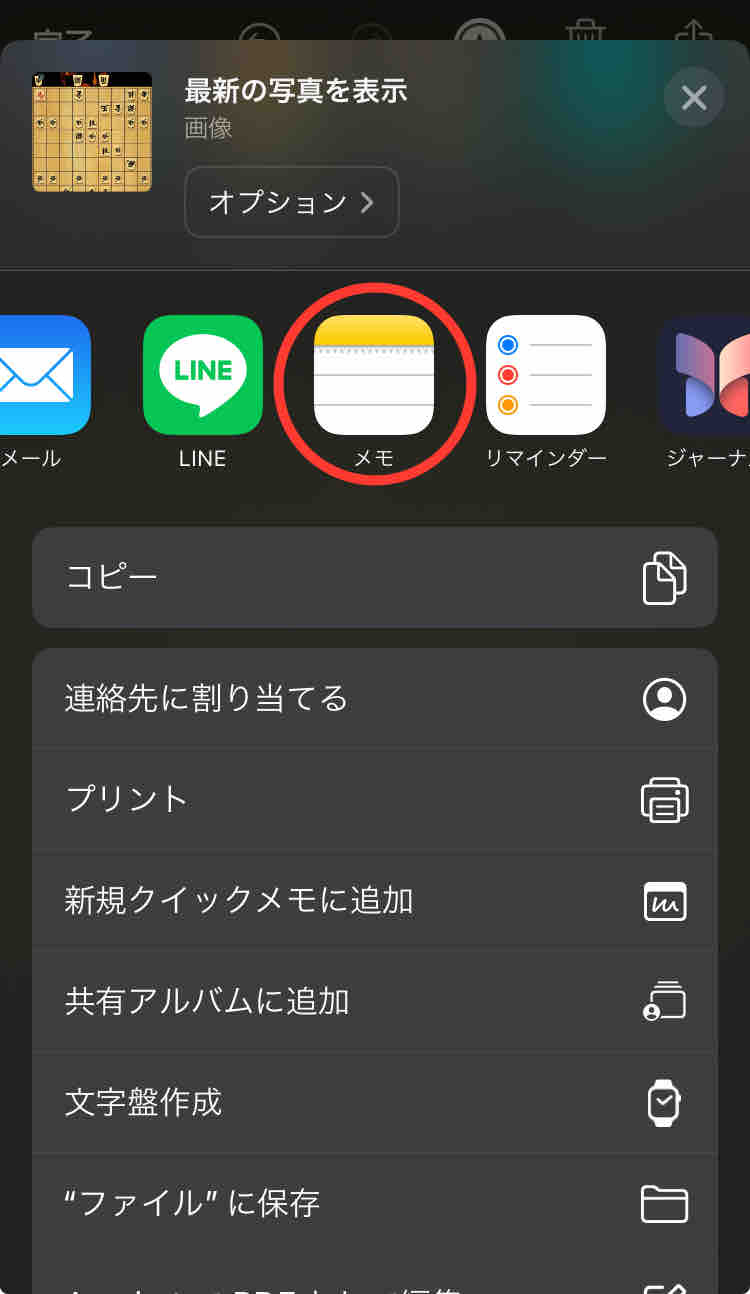Share the image to LINE

[x=202, y=376]
